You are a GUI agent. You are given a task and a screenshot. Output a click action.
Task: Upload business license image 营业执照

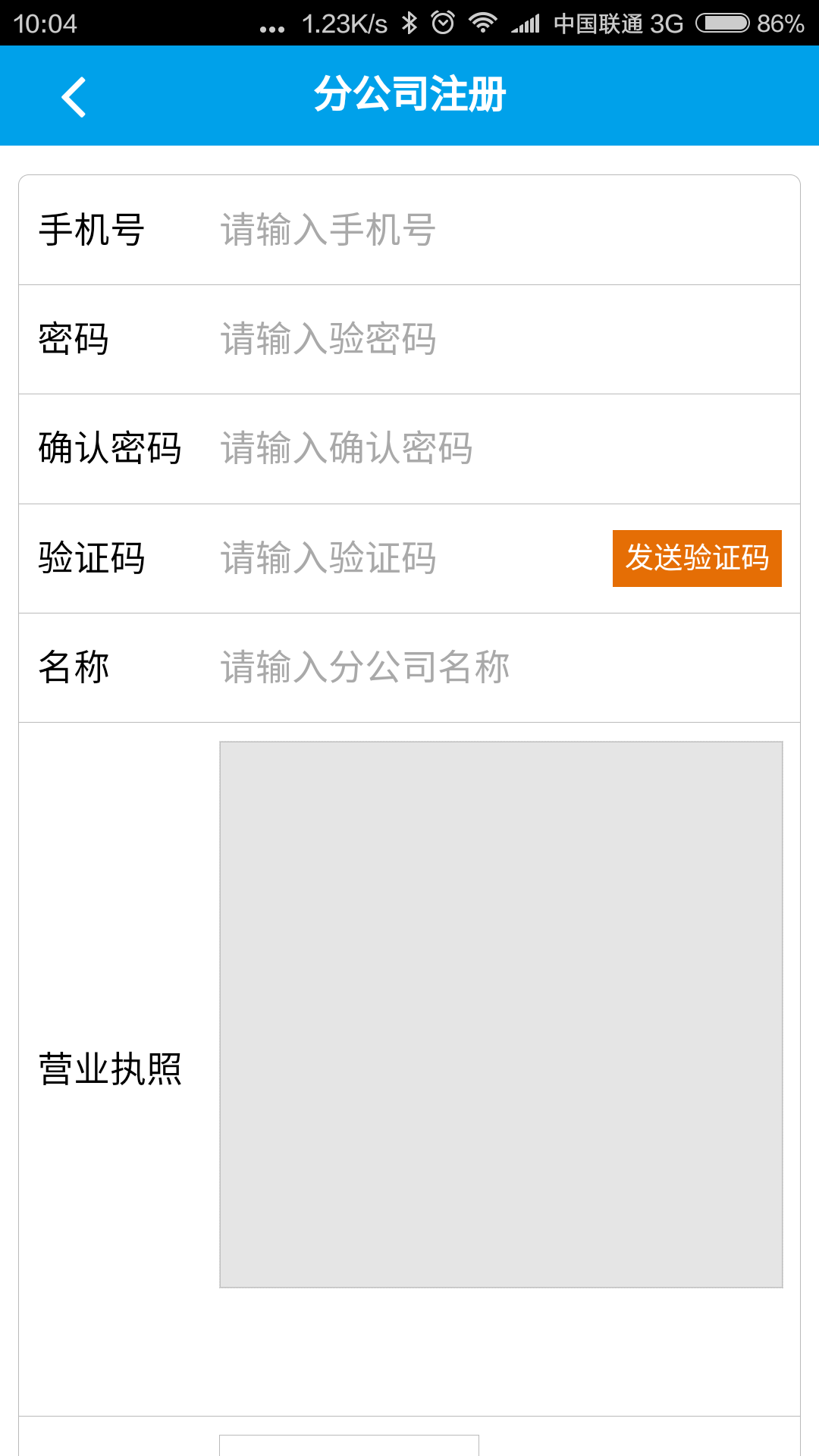tap(500, 1014)
